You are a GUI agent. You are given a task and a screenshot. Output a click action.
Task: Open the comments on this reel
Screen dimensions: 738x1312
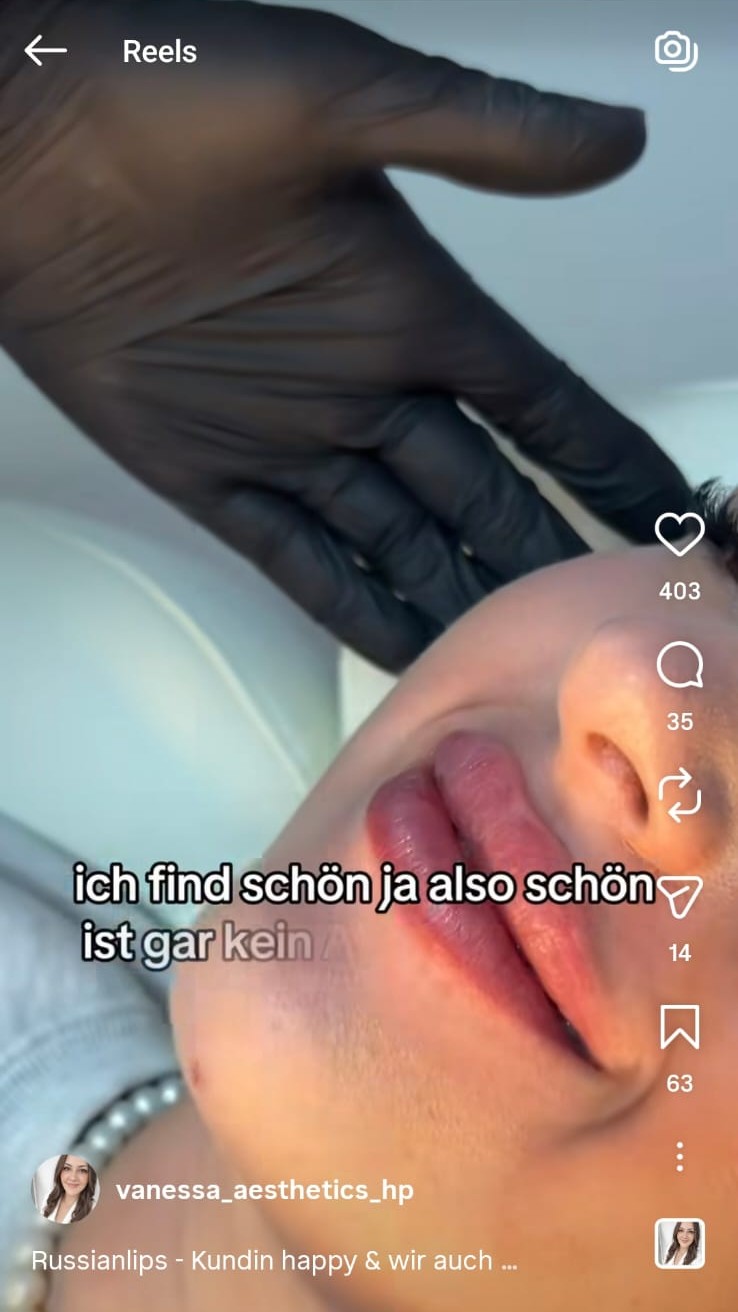(x=679, y=665)
